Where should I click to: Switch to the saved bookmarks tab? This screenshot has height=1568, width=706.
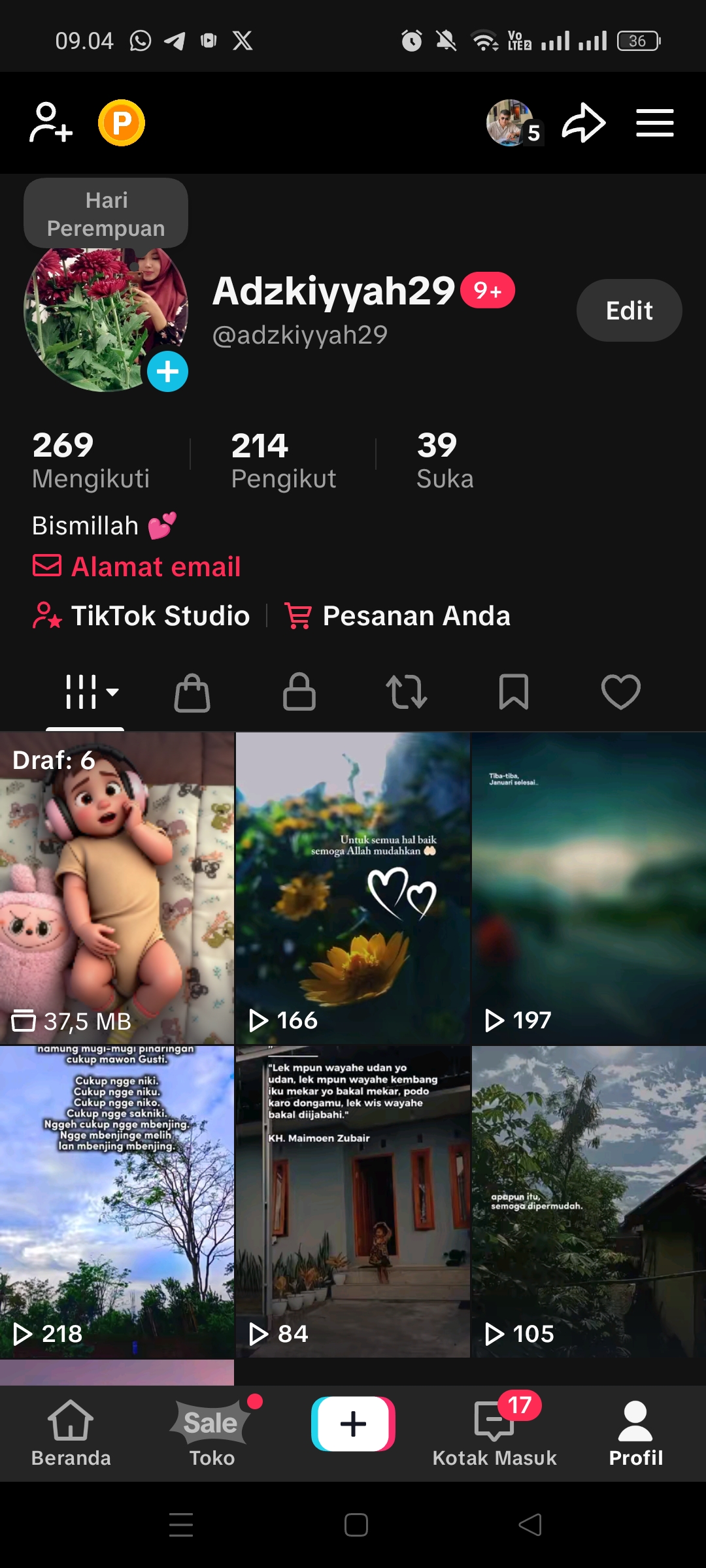pyautogui.click(x=514, y=692)
